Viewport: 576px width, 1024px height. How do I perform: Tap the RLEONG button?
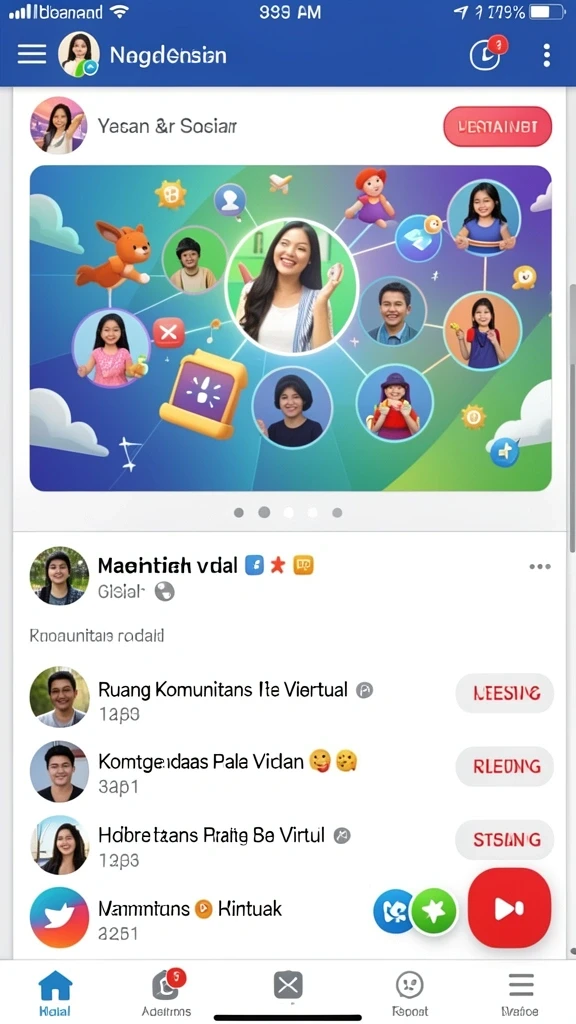(505, 766)
